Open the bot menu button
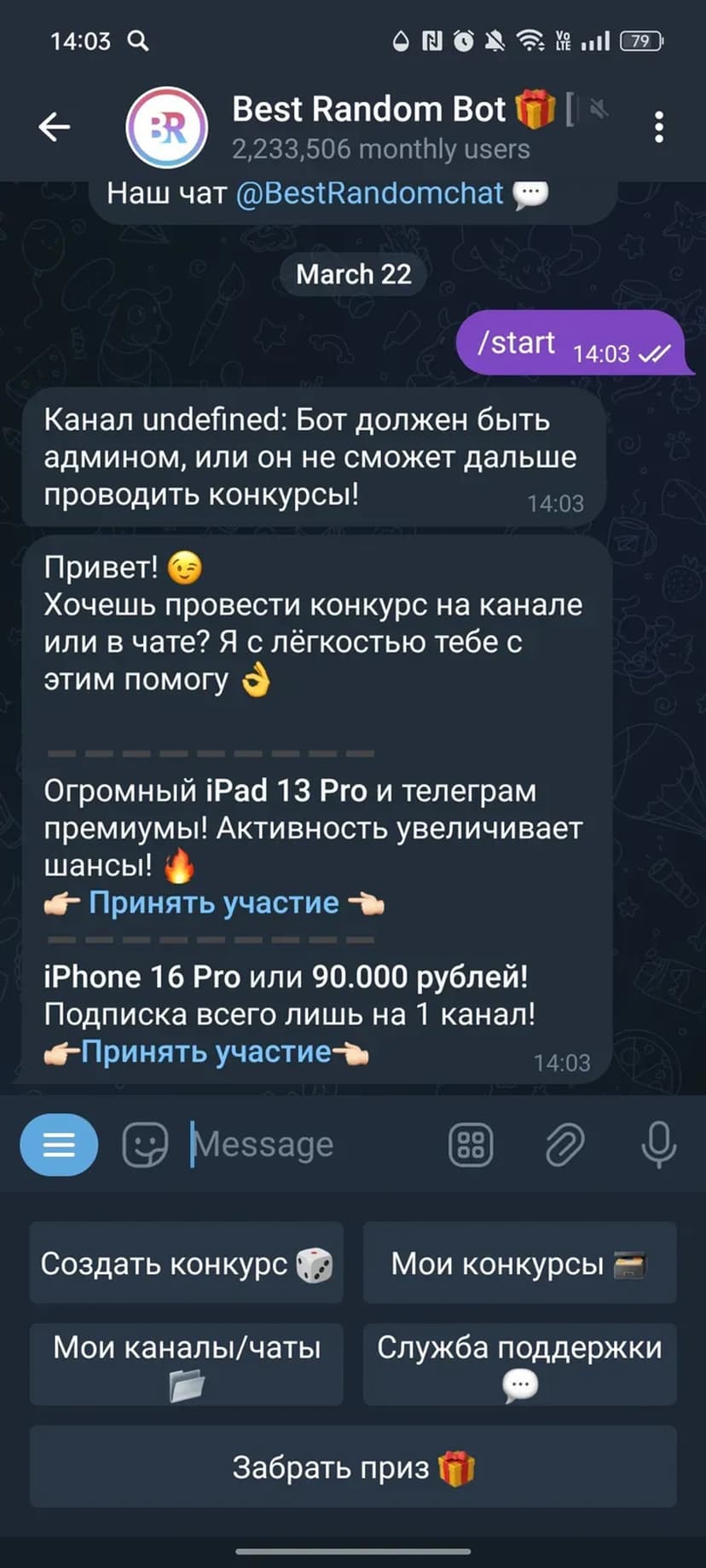Viewport: 706px width, 1568px height. 59,1144
